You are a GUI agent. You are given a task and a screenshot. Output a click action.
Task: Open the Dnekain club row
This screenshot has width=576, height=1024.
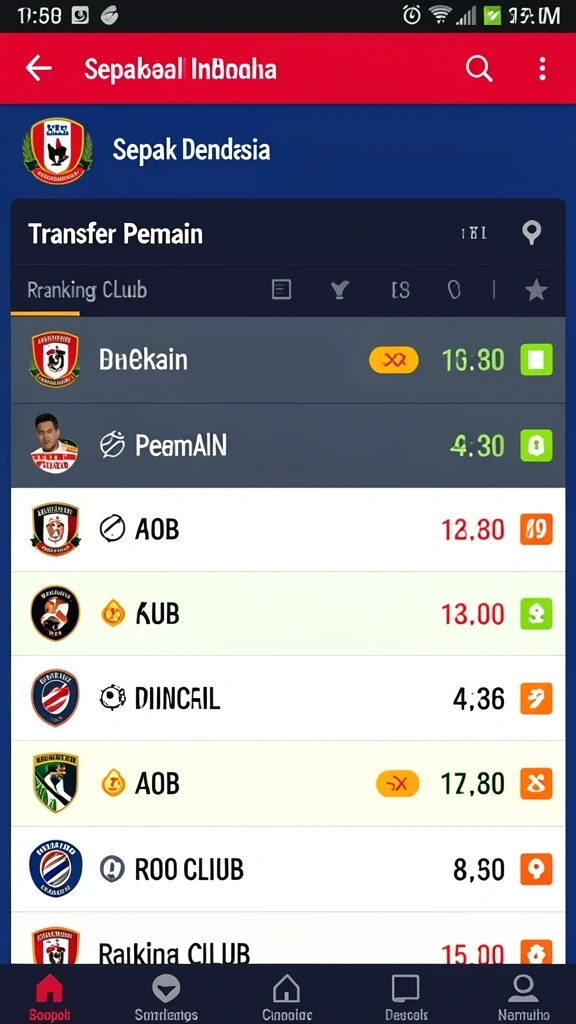[288, 360]
